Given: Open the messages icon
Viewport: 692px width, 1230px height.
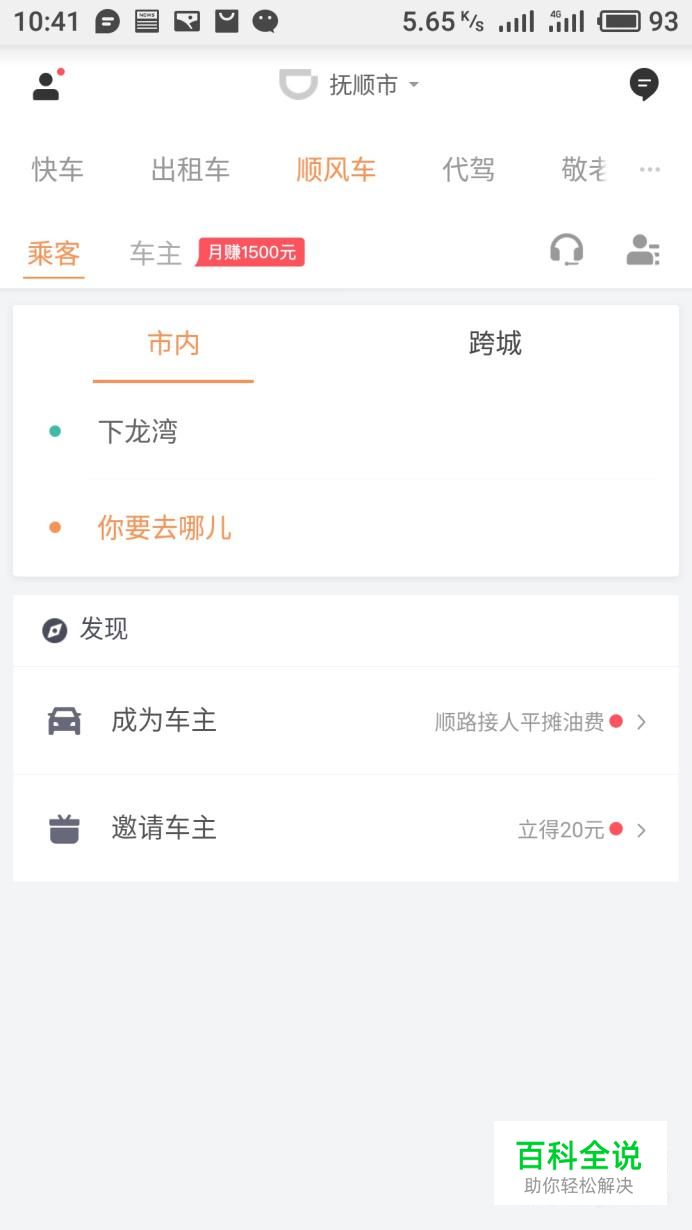Looking at the screenshot, I should coord(644,85).
